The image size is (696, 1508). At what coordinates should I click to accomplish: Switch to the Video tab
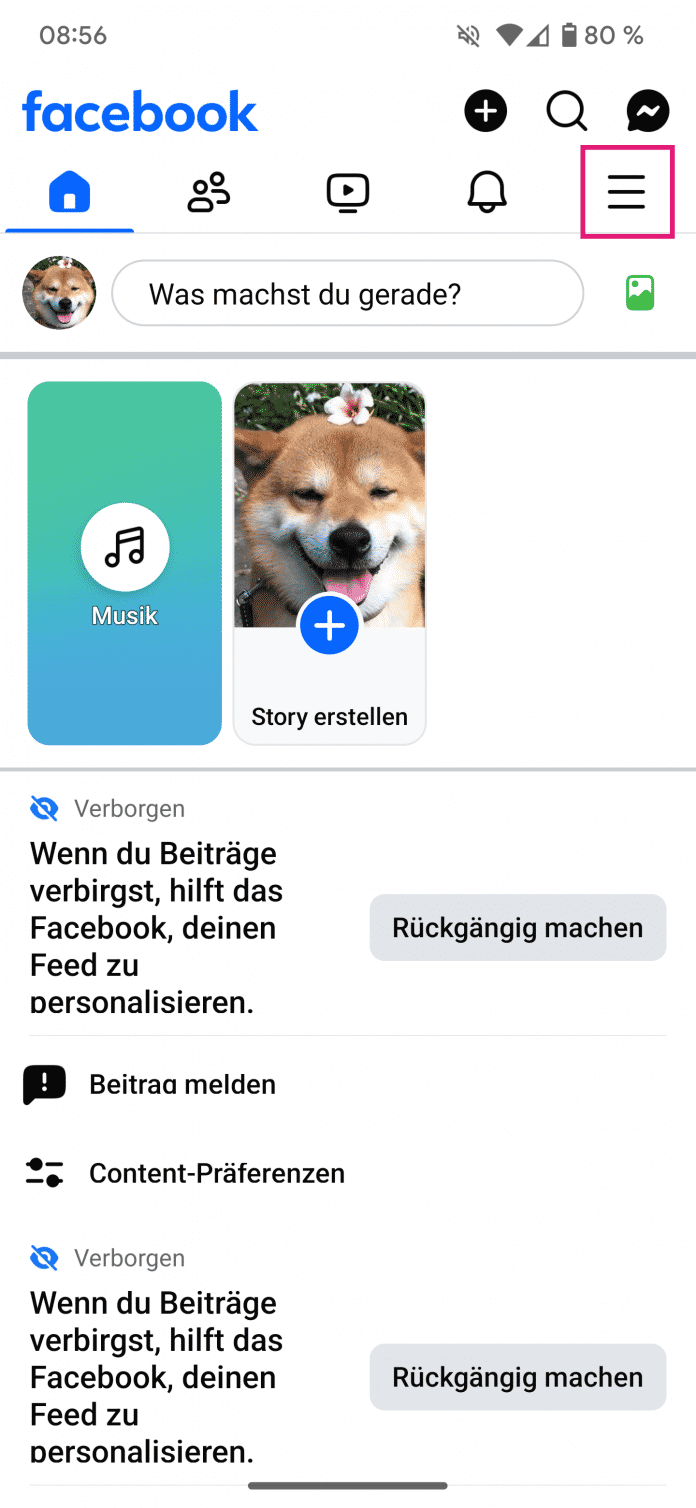[348, 192]
